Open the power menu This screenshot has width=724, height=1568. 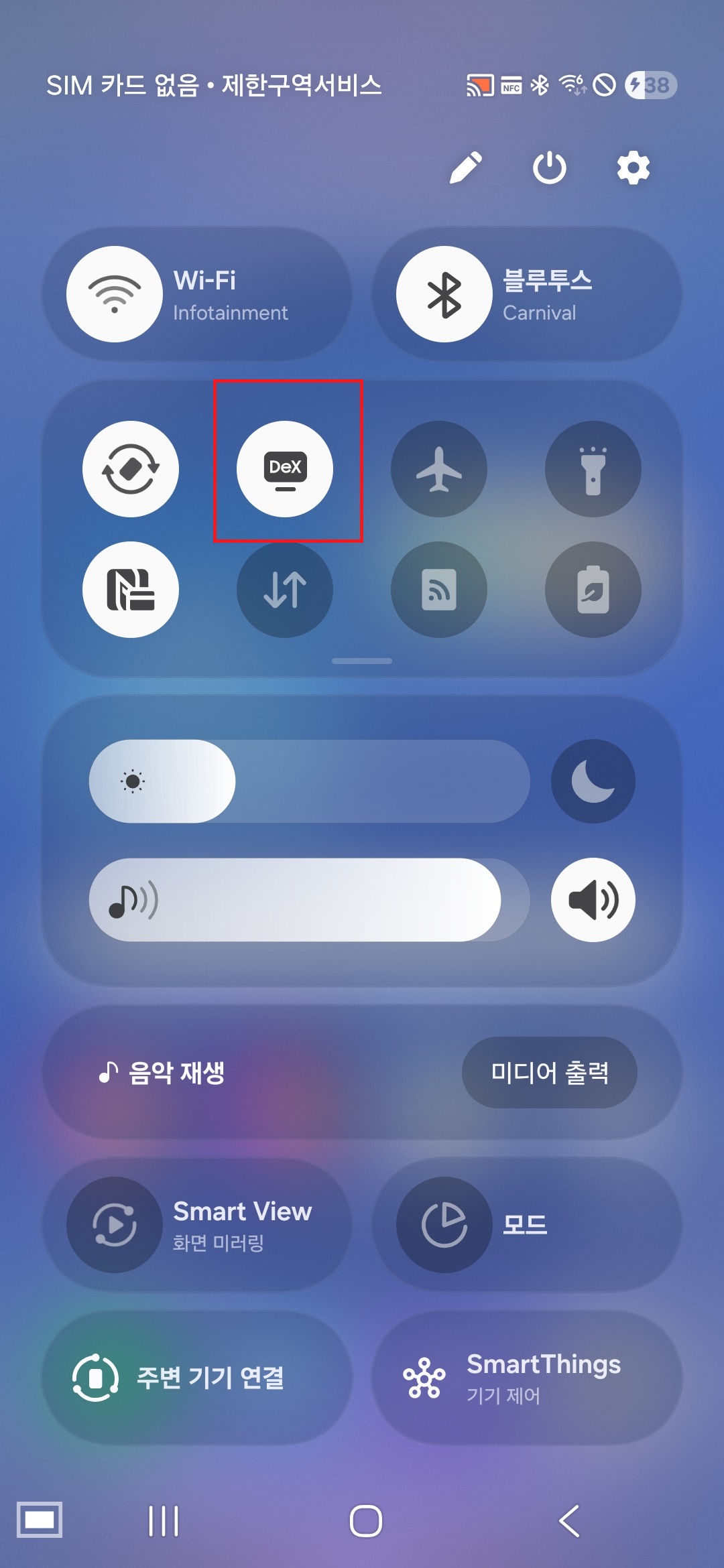549,168
